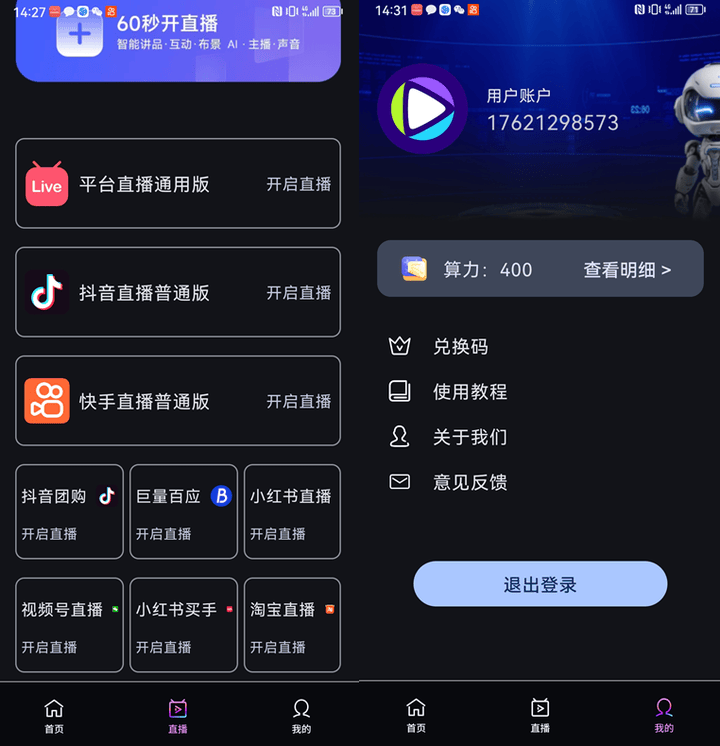Open 兑换码 redemption code row

pos(460,346)
